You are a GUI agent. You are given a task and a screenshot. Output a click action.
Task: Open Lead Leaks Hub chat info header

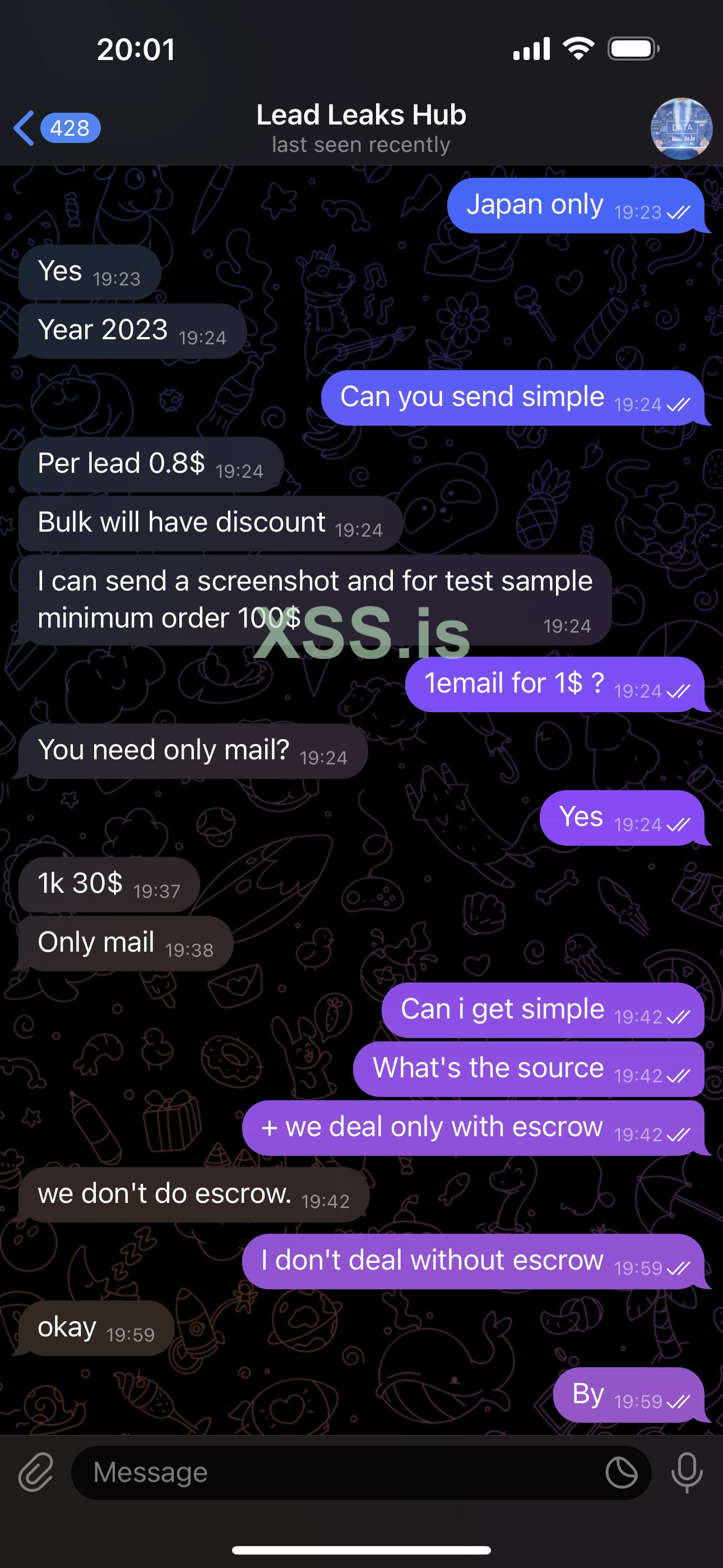pos(361,128)
